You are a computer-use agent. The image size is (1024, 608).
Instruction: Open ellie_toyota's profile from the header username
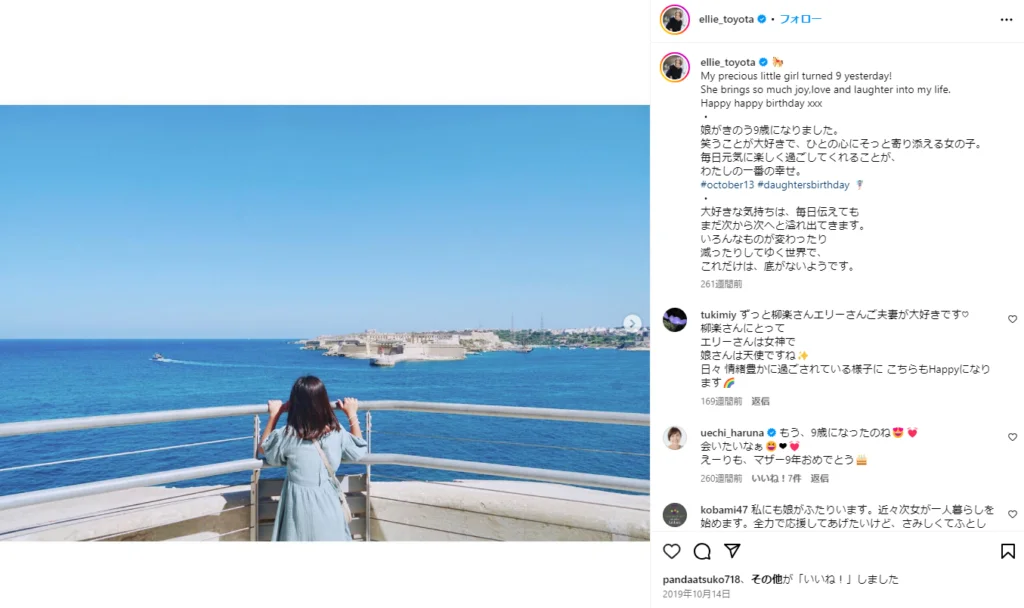point(725,19)
